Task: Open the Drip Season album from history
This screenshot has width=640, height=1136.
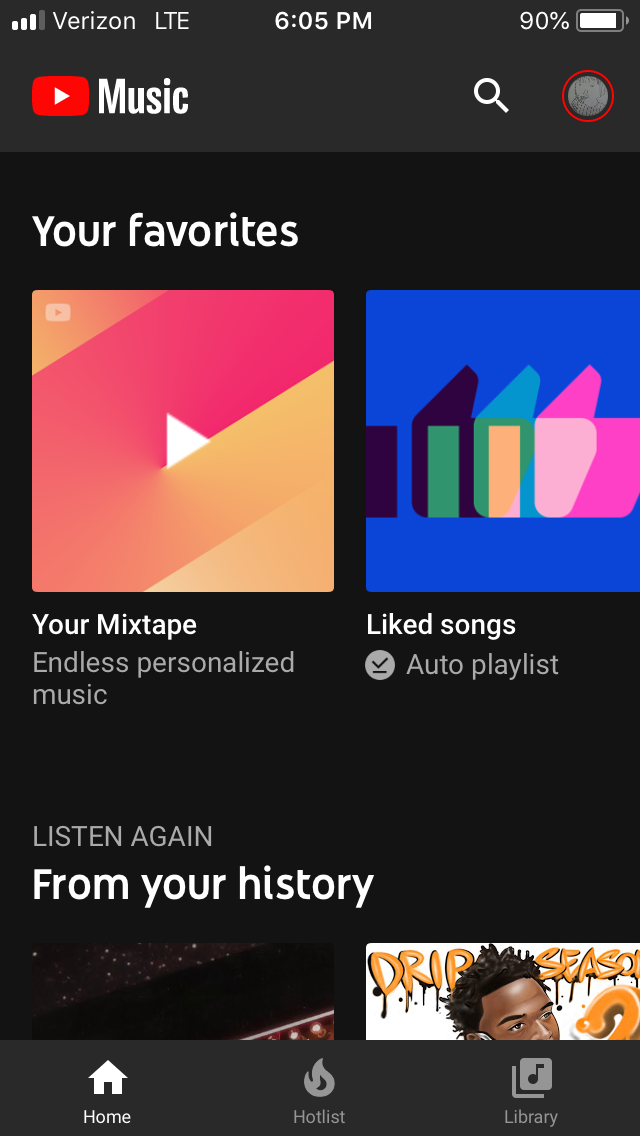Action: pos(502,992)
